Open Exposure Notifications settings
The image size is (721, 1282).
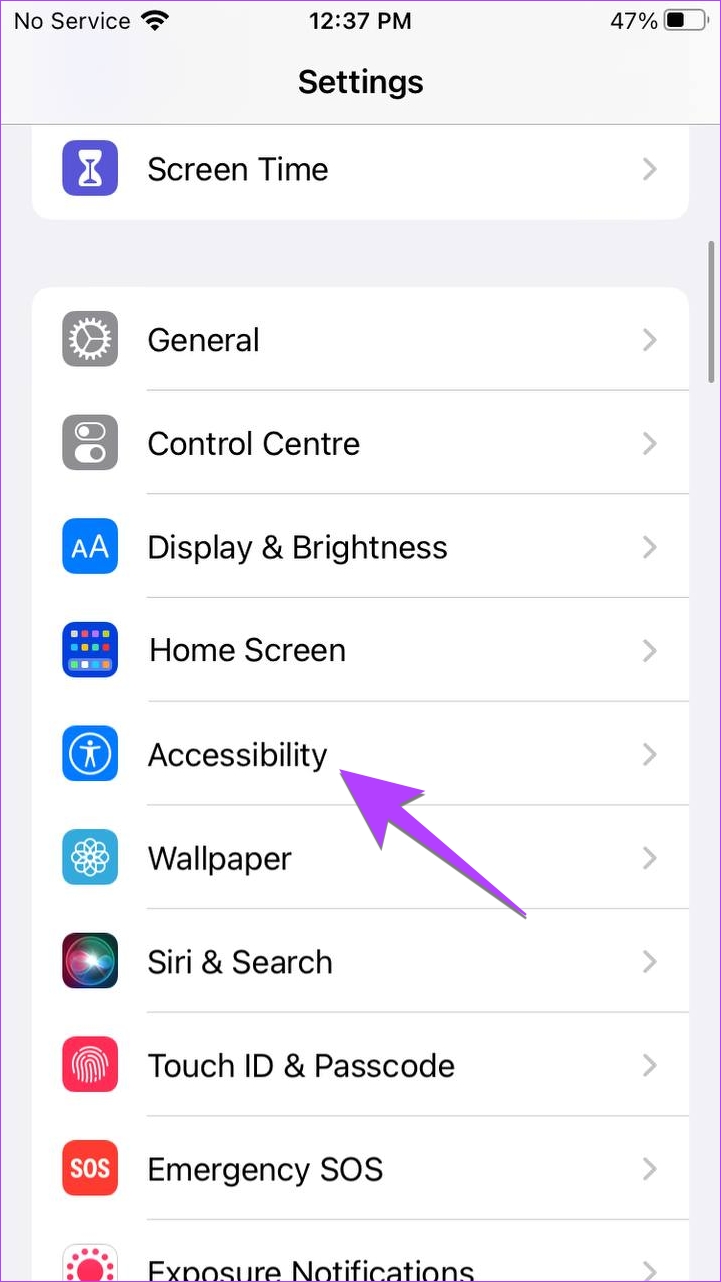click(360, 1251)
